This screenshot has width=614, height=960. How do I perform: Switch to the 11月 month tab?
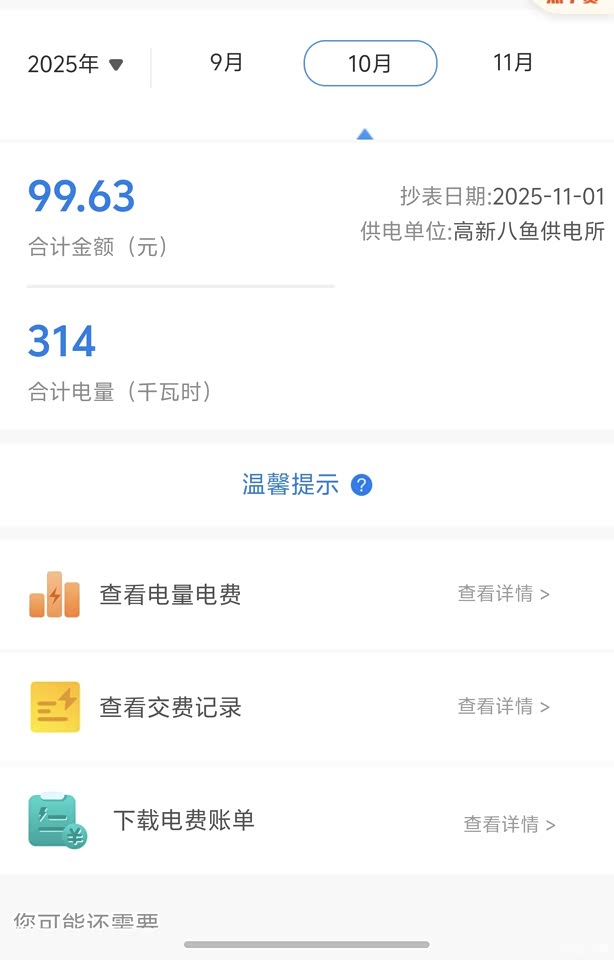tap(513, 62)
